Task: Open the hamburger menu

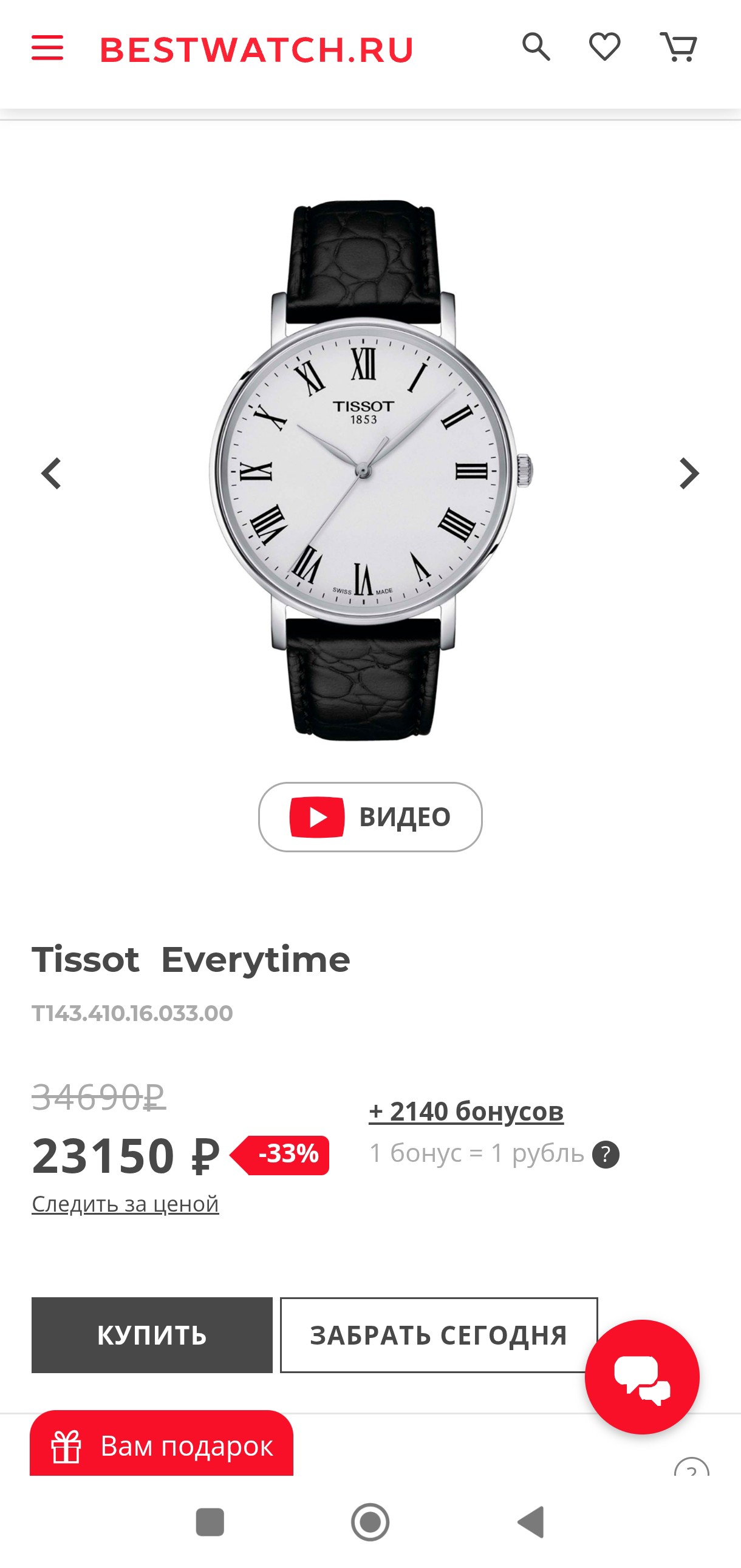Action: [x=47, y=48]
